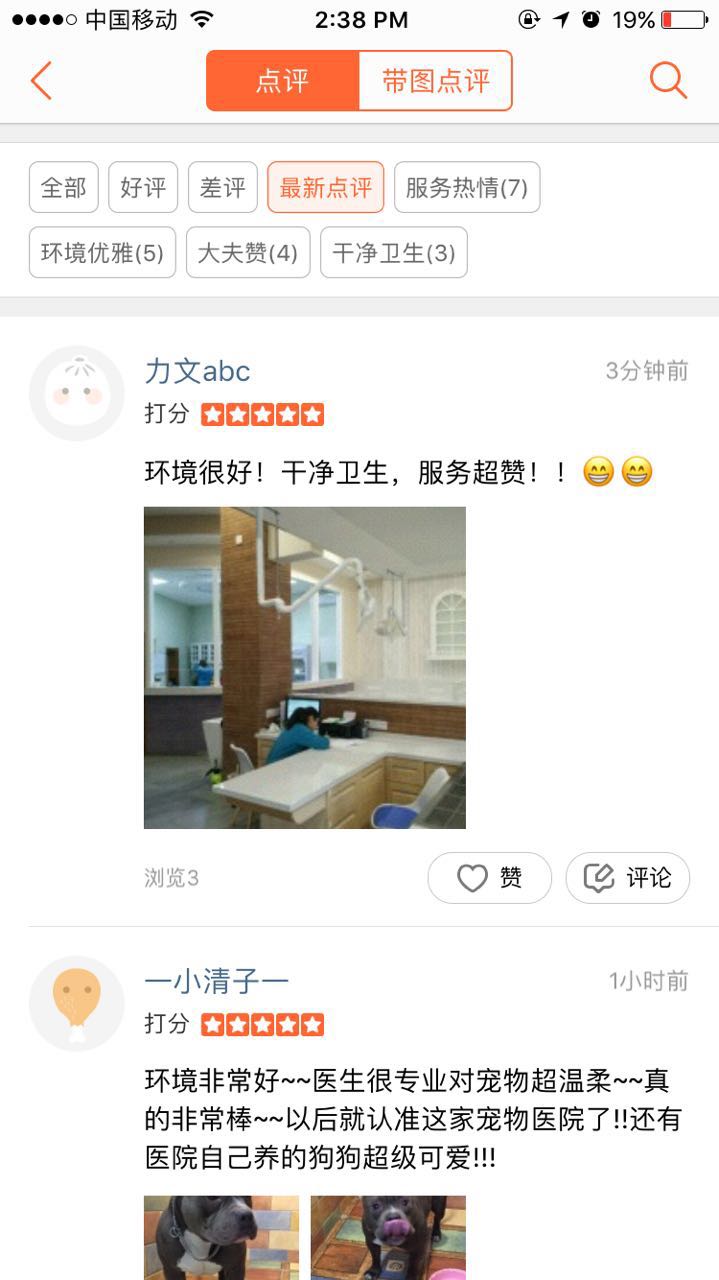
Task: Open 一小清子一's user avatar
Action: coord(77,1003)
